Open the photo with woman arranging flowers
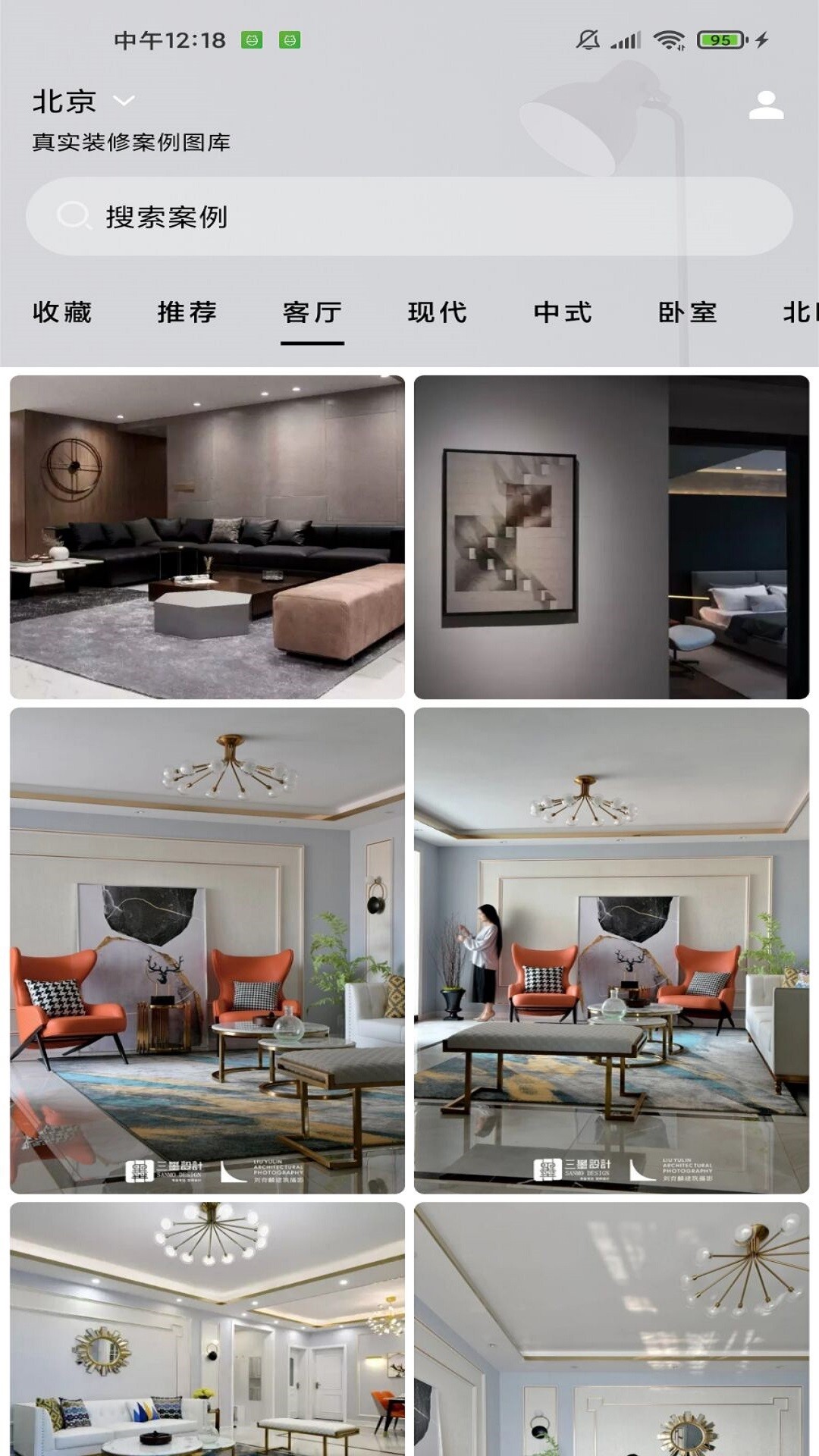The image size is (819, 1456). pyautogui.click(x=611, y=950)
